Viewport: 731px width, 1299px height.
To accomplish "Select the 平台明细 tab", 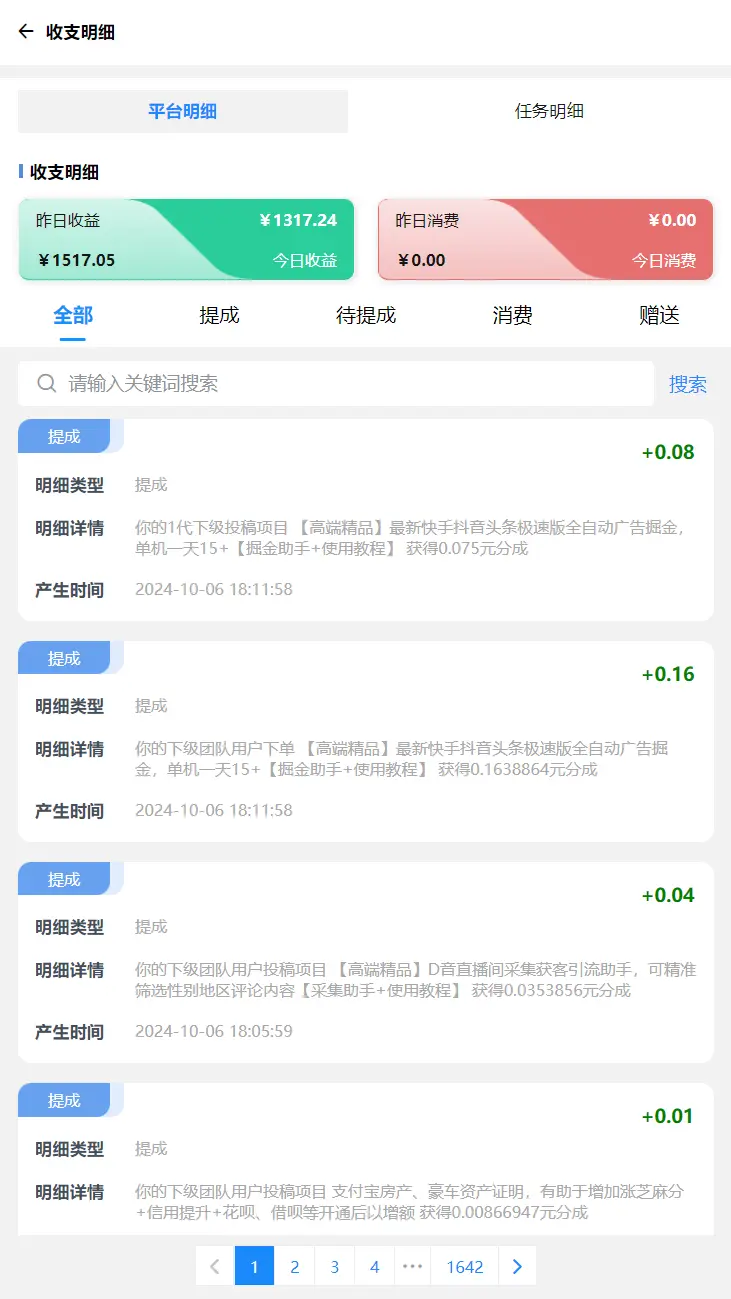I will click(x=182, y=111).
